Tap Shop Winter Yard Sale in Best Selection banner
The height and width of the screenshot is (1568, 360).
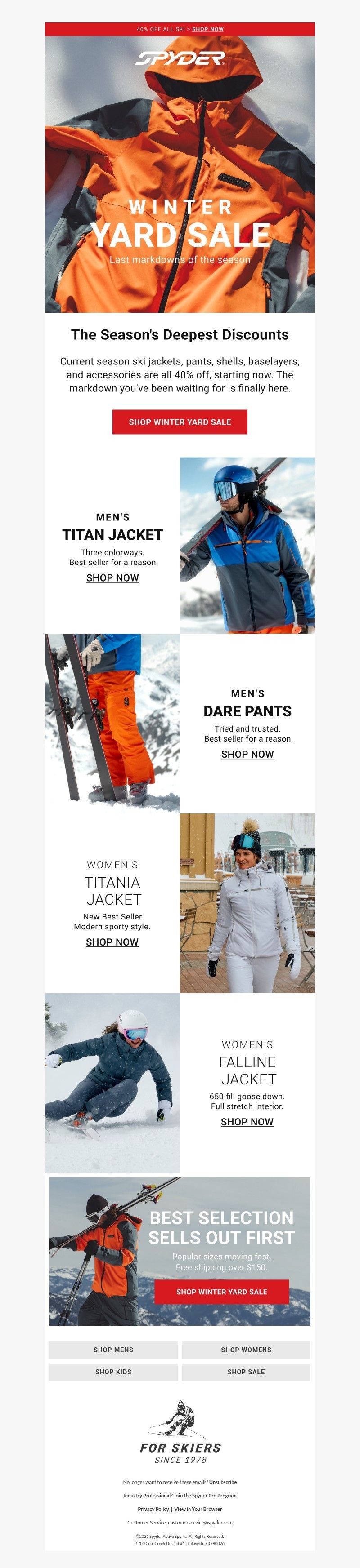click(x=222, y=1292)
